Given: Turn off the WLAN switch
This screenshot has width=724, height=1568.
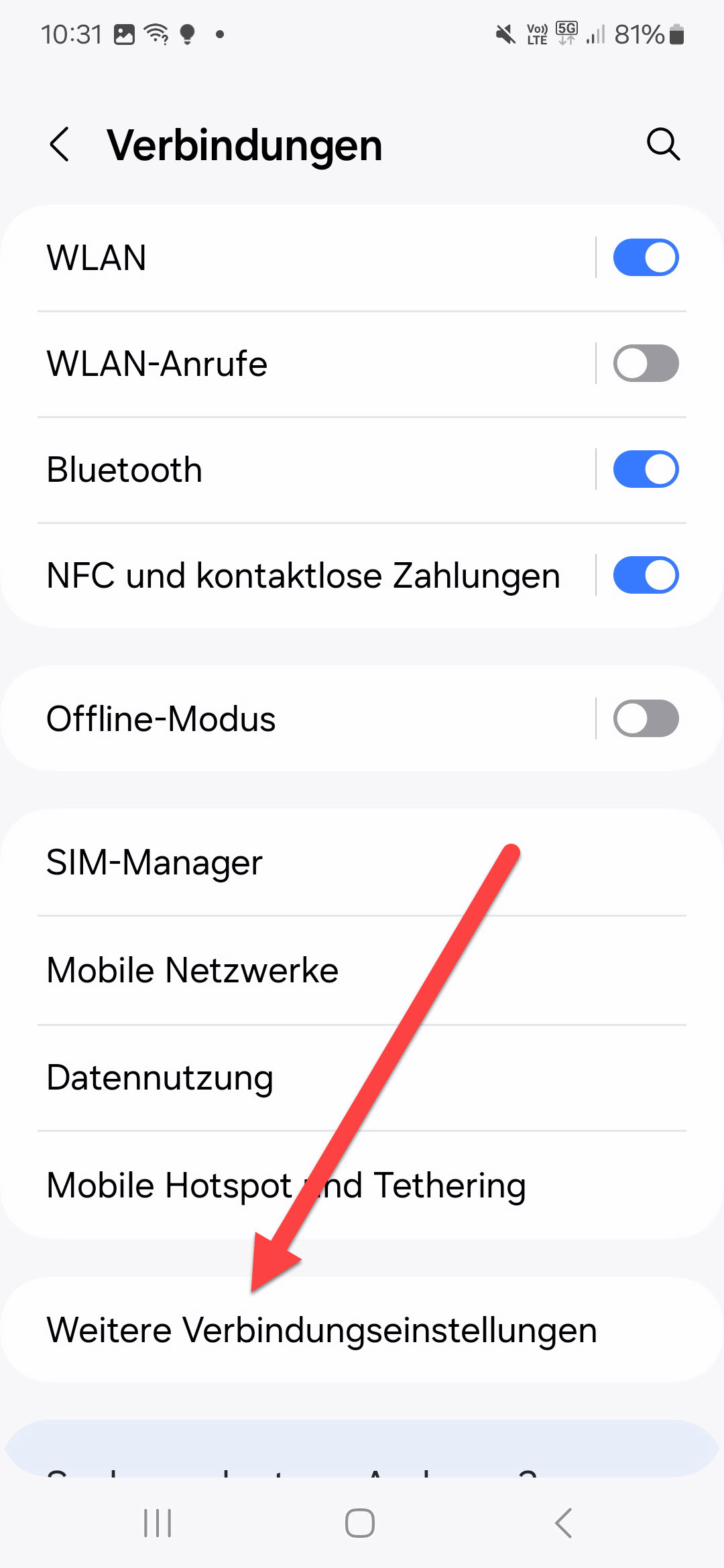Looking at the screenshot, I should [646, 258].
